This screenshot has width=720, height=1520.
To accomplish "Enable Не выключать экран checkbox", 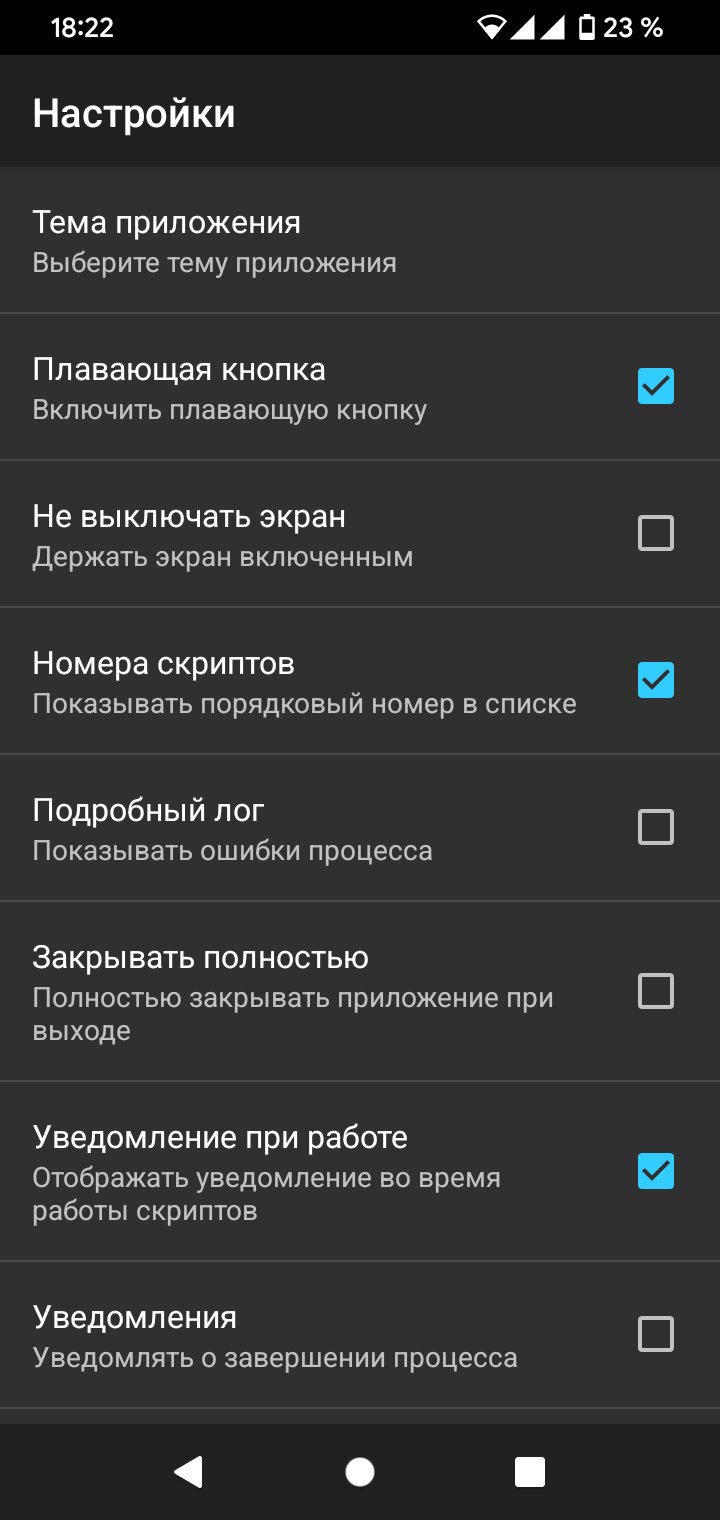I will coord(656,533).
